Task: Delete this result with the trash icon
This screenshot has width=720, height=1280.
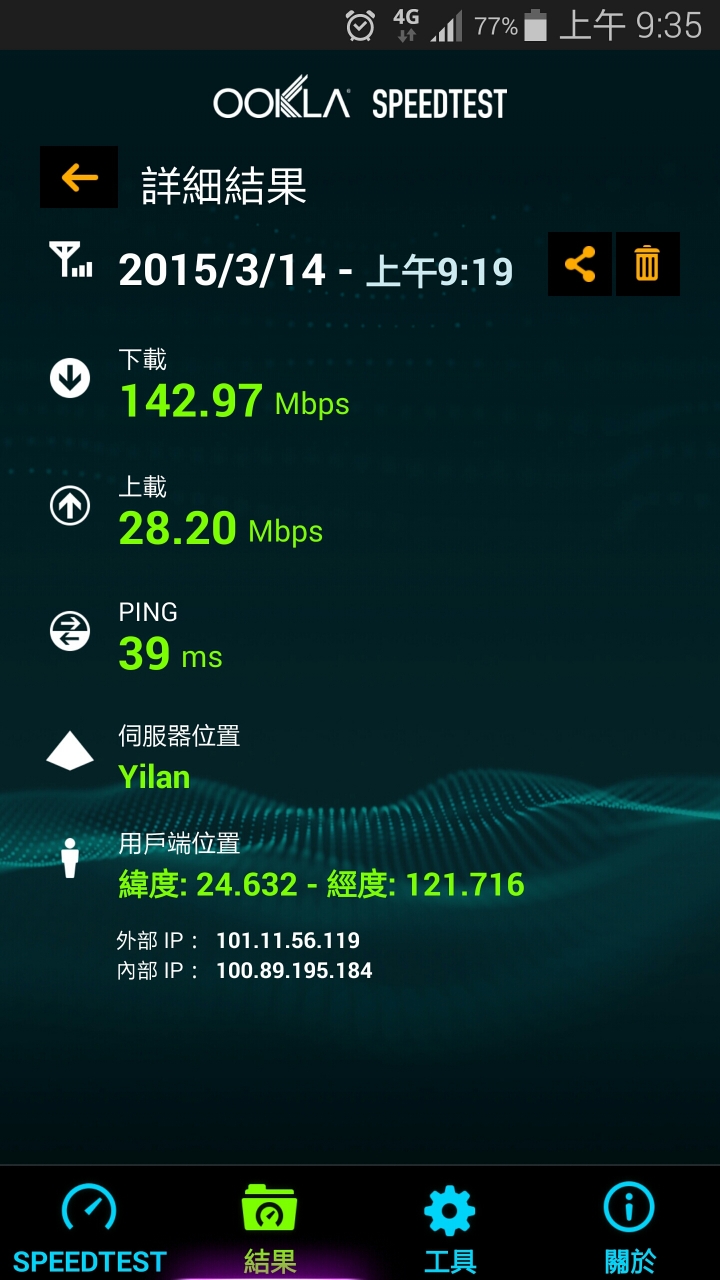Action: click(x=647, y=265)
